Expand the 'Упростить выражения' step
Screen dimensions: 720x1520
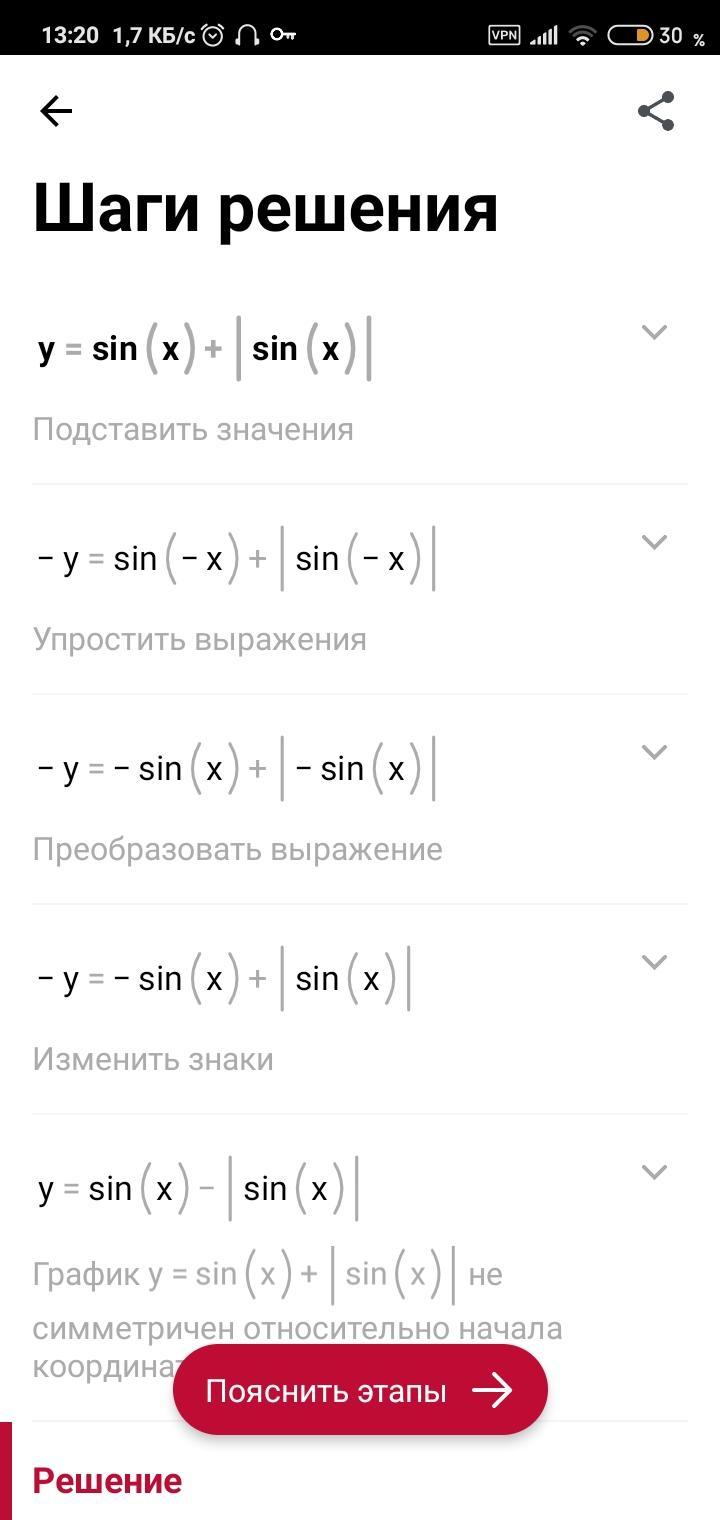click(x=653, y=542)
